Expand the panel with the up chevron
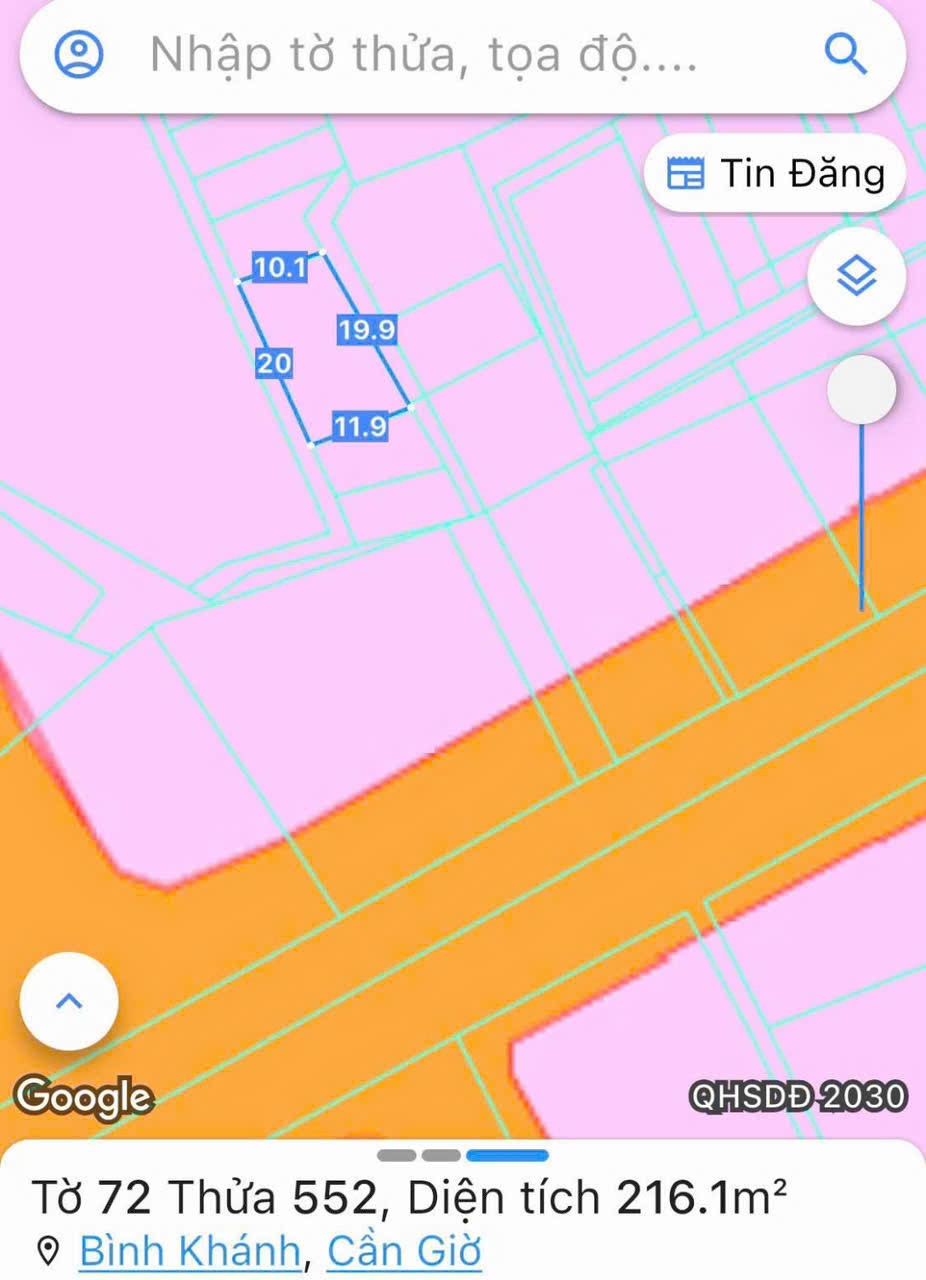Image resolution: width=926 pixels, height=1280 pixels. (x=69, y=1001)
